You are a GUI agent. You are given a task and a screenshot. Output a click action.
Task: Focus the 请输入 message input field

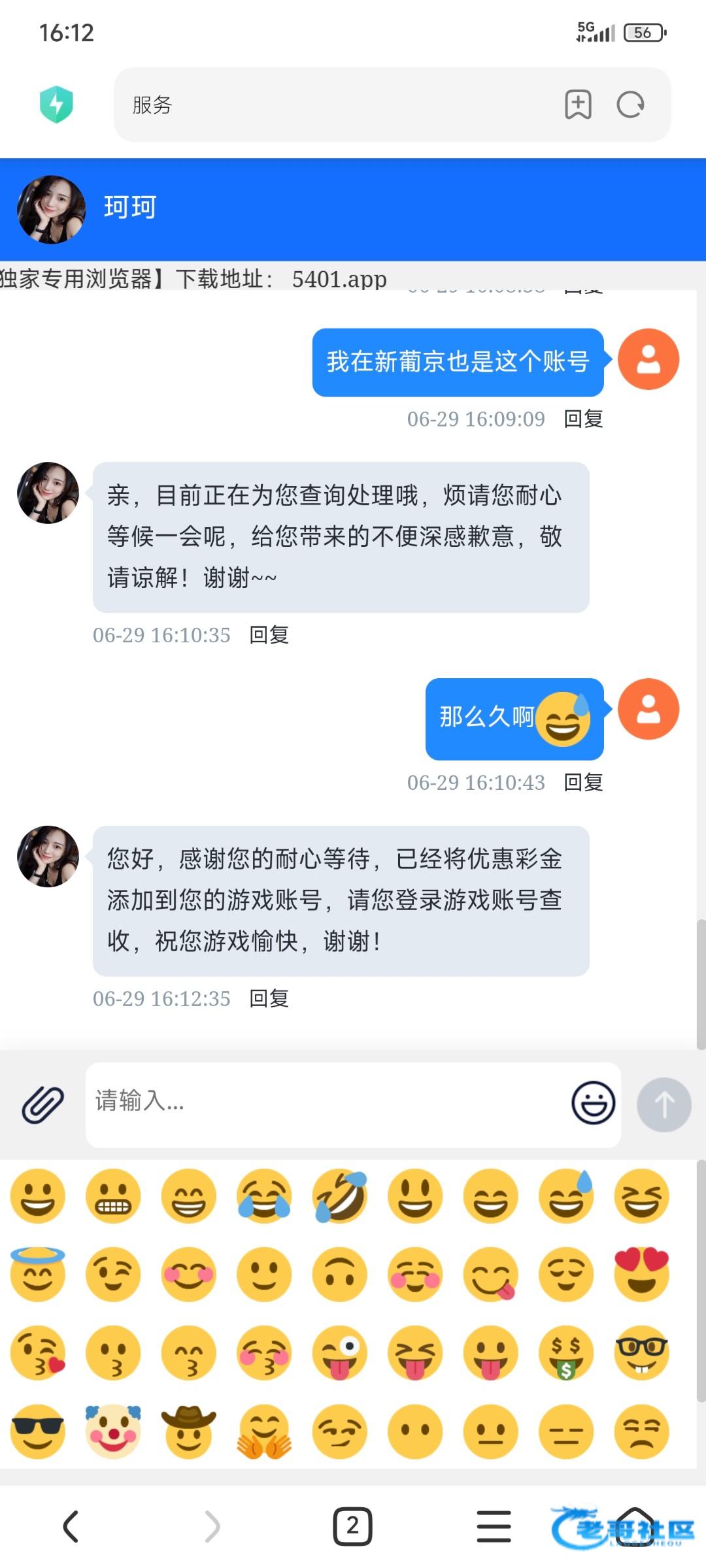[327, 1103]
